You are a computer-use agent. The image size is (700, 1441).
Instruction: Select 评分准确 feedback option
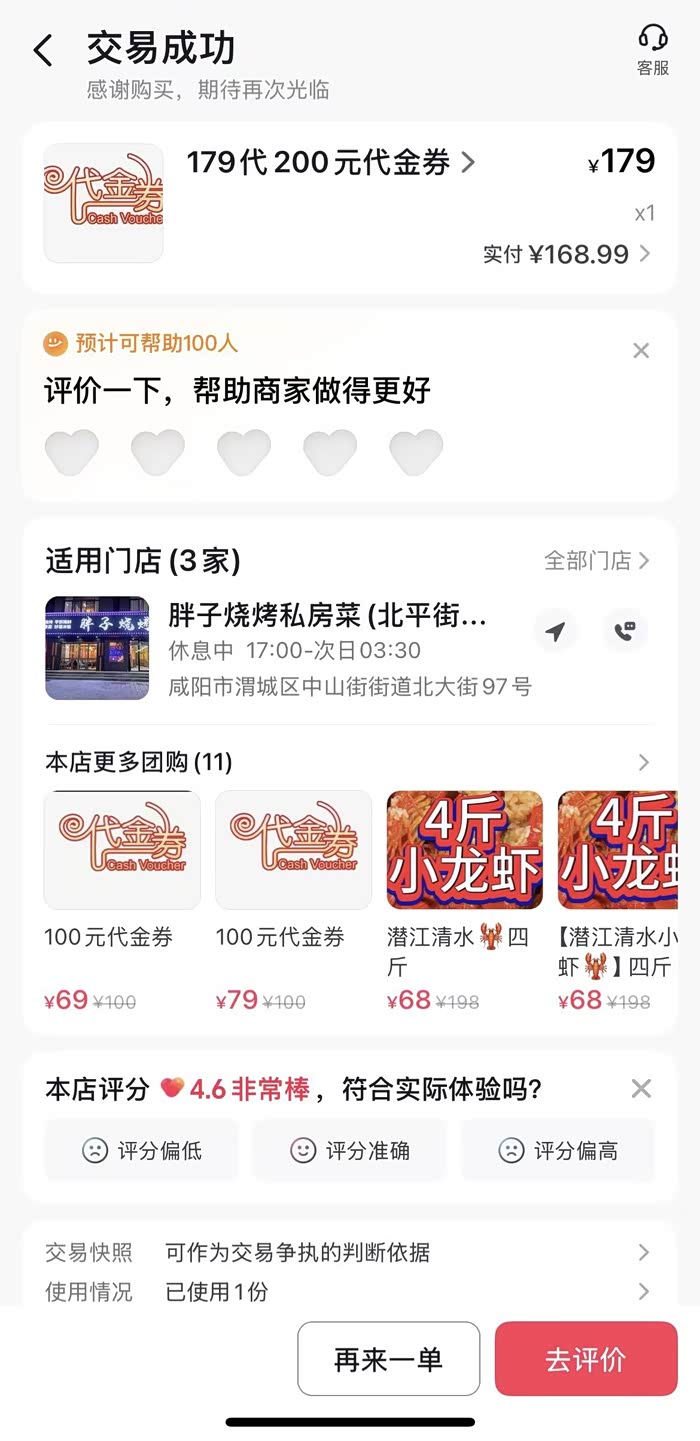click(350, 1151)
